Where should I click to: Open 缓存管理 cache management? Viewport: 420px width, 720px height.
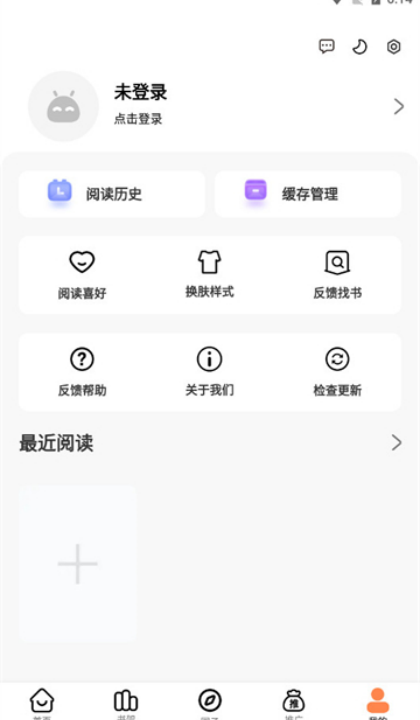[308, 194]
